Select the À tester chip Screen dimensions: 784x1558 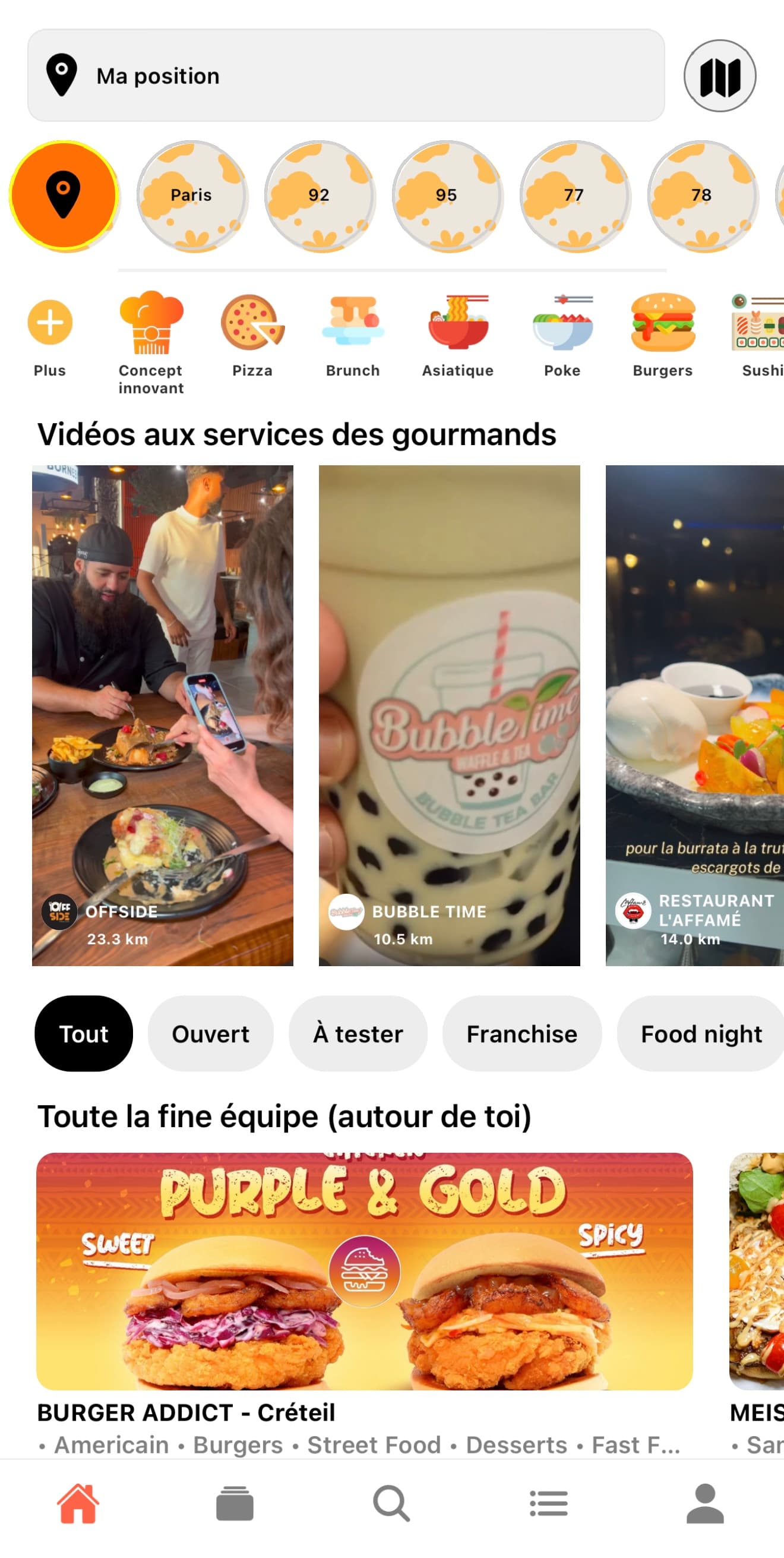click(358, 1034)
